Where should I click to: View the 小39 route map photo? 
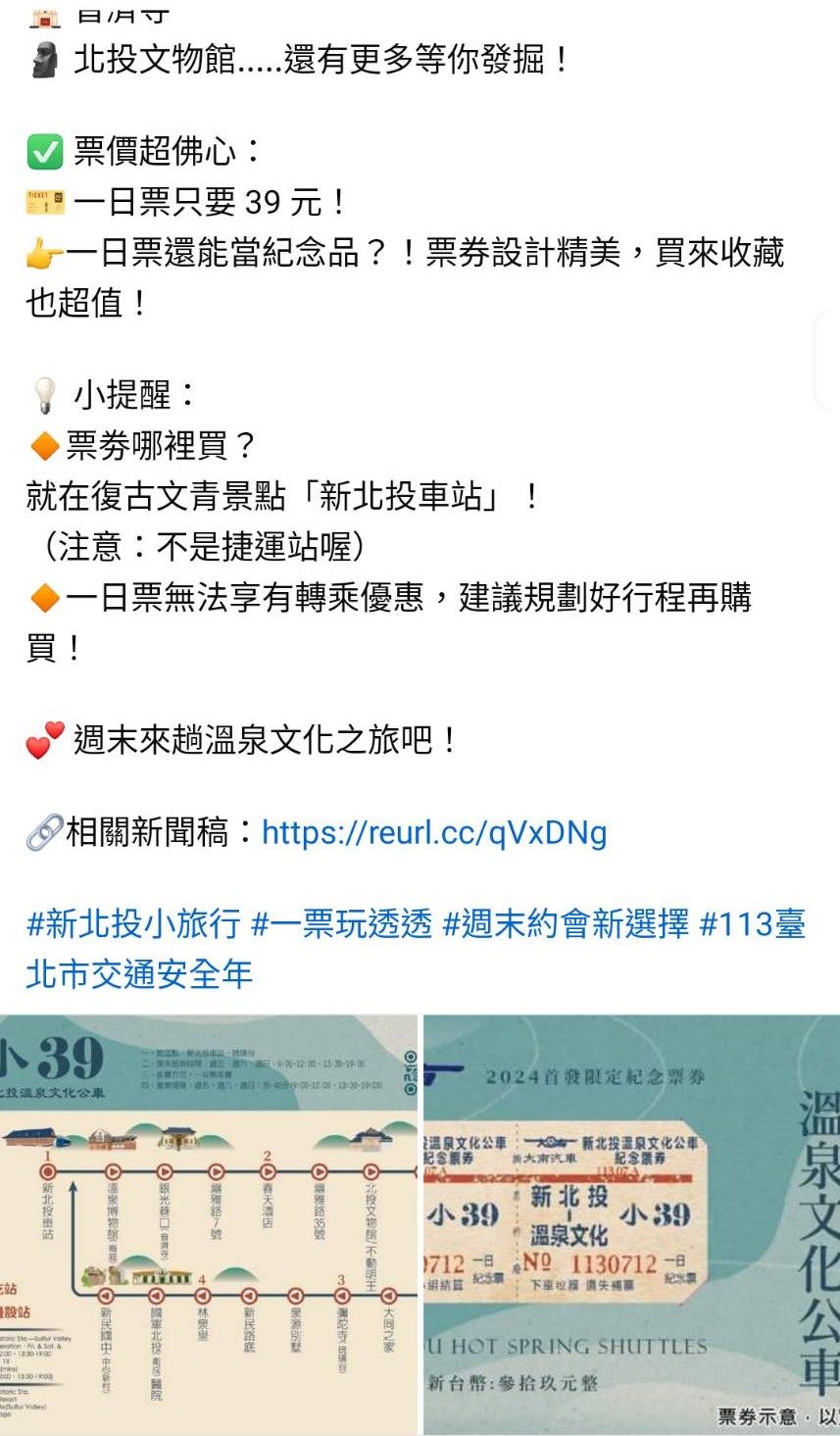(209, 1225)
